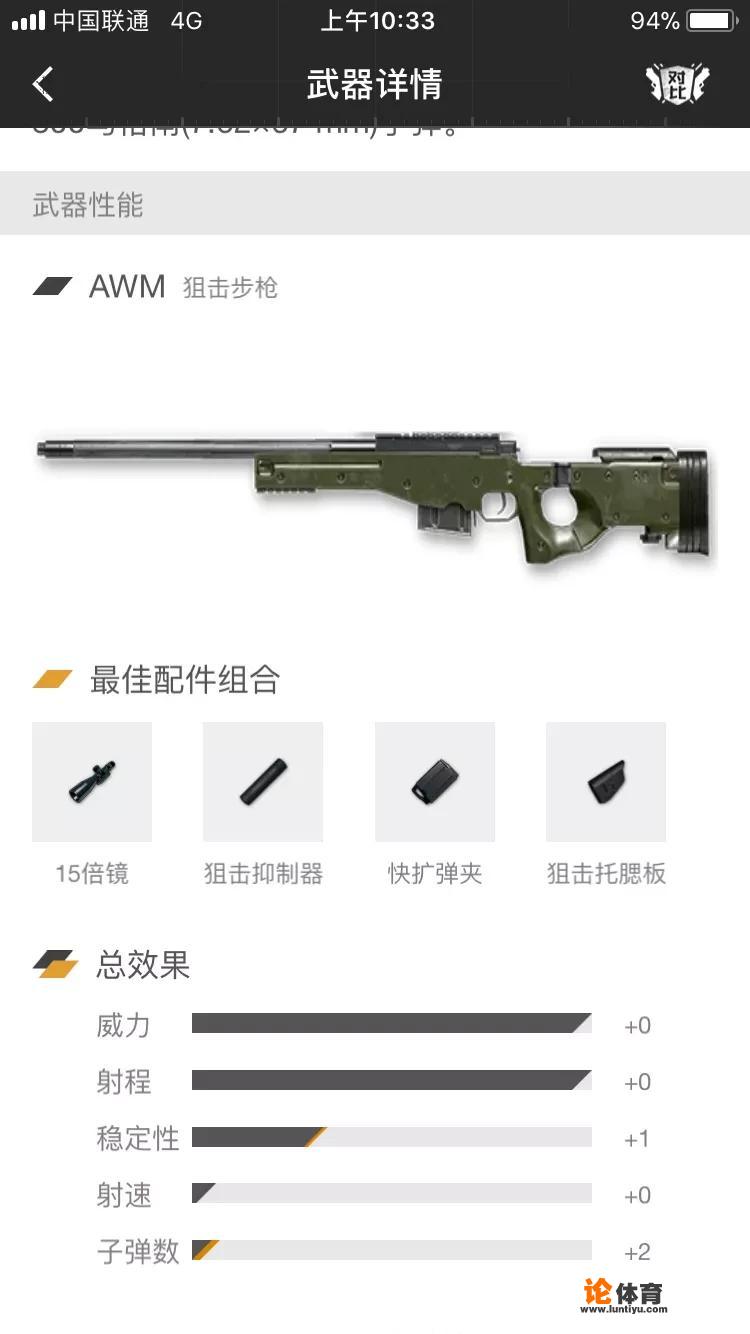The height and width of the screenshot is (1334, 750).
Task: Select the AWM rifle image
Action: point(375,490)
